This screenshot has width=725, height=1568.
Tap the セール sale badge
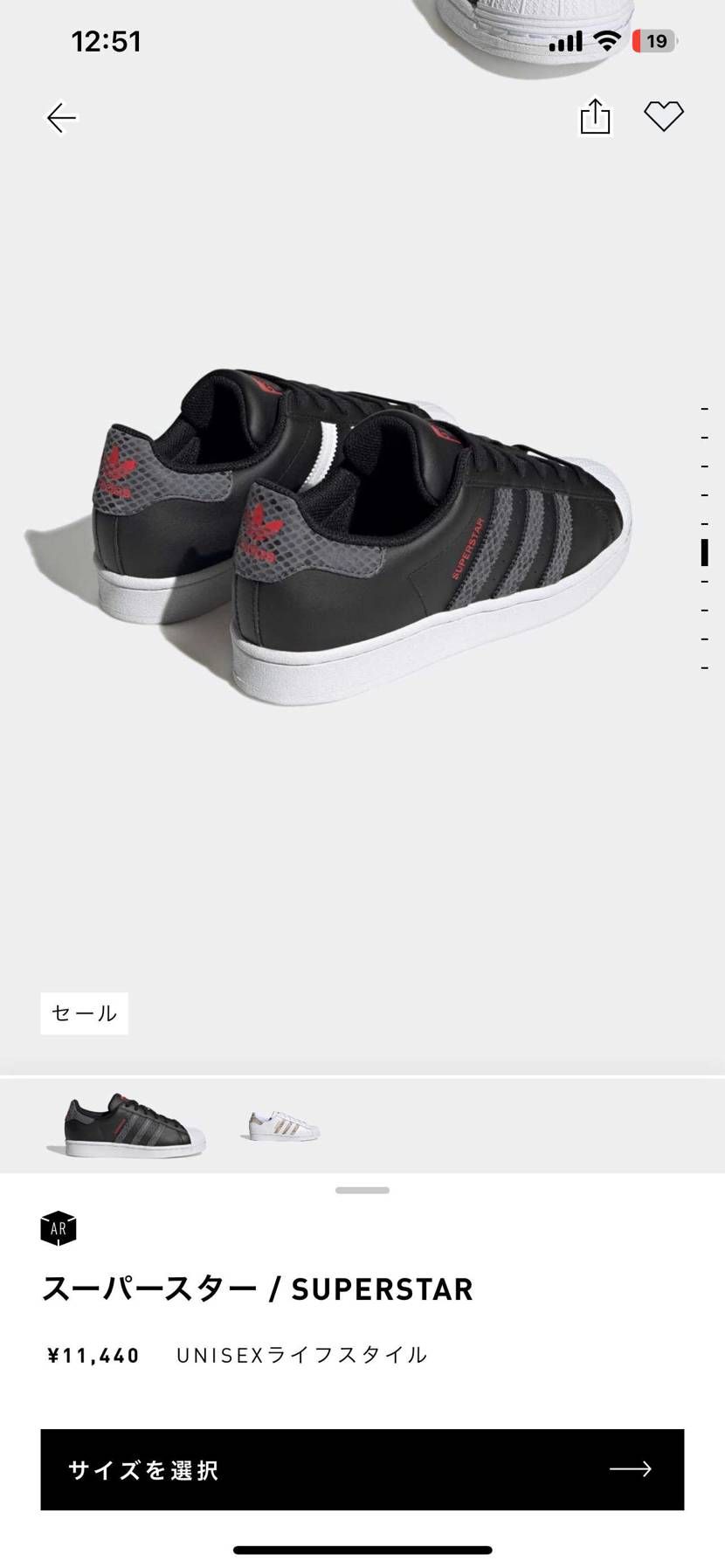pyautogui.click(x=84, y=1013)
